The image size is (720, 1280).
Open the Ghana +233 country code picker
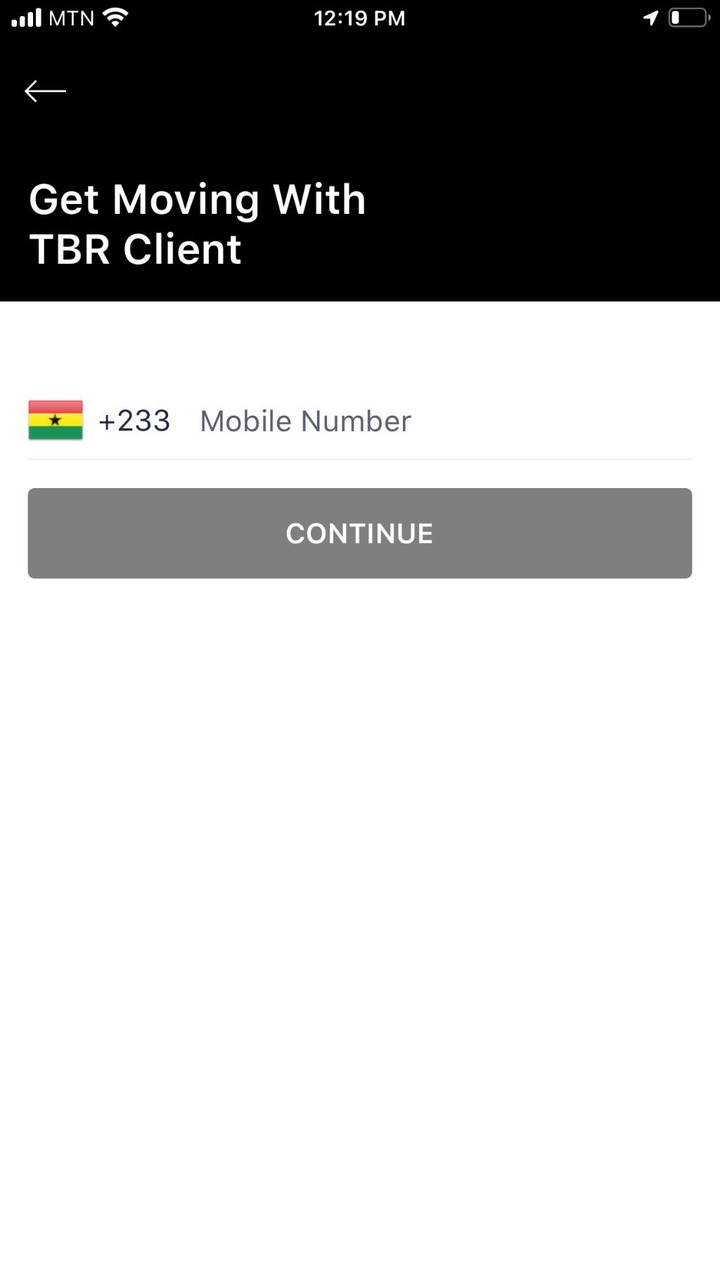[x=99, y=421]
